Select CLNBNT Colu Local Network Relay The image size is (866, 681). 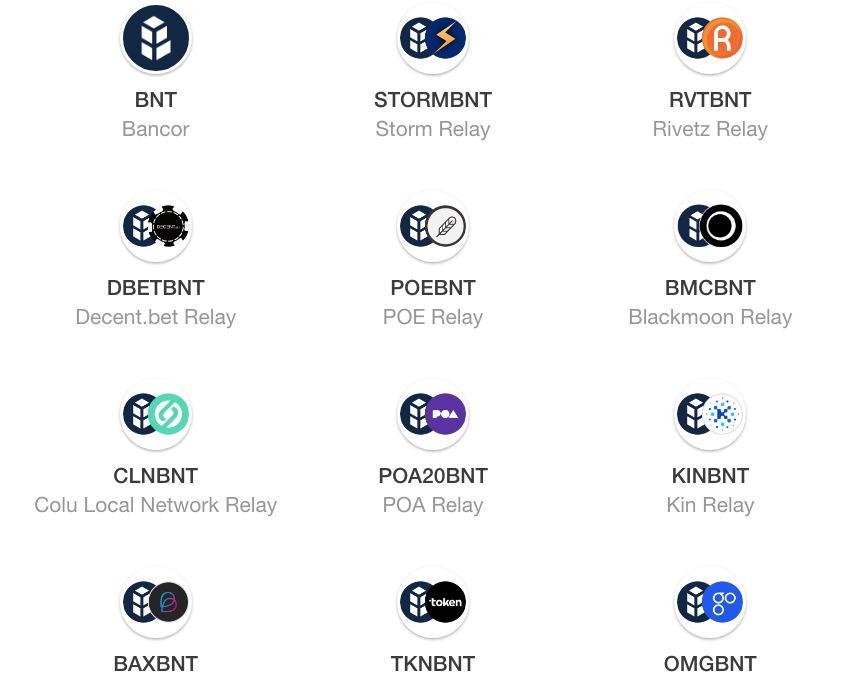(x=155, y=415)
